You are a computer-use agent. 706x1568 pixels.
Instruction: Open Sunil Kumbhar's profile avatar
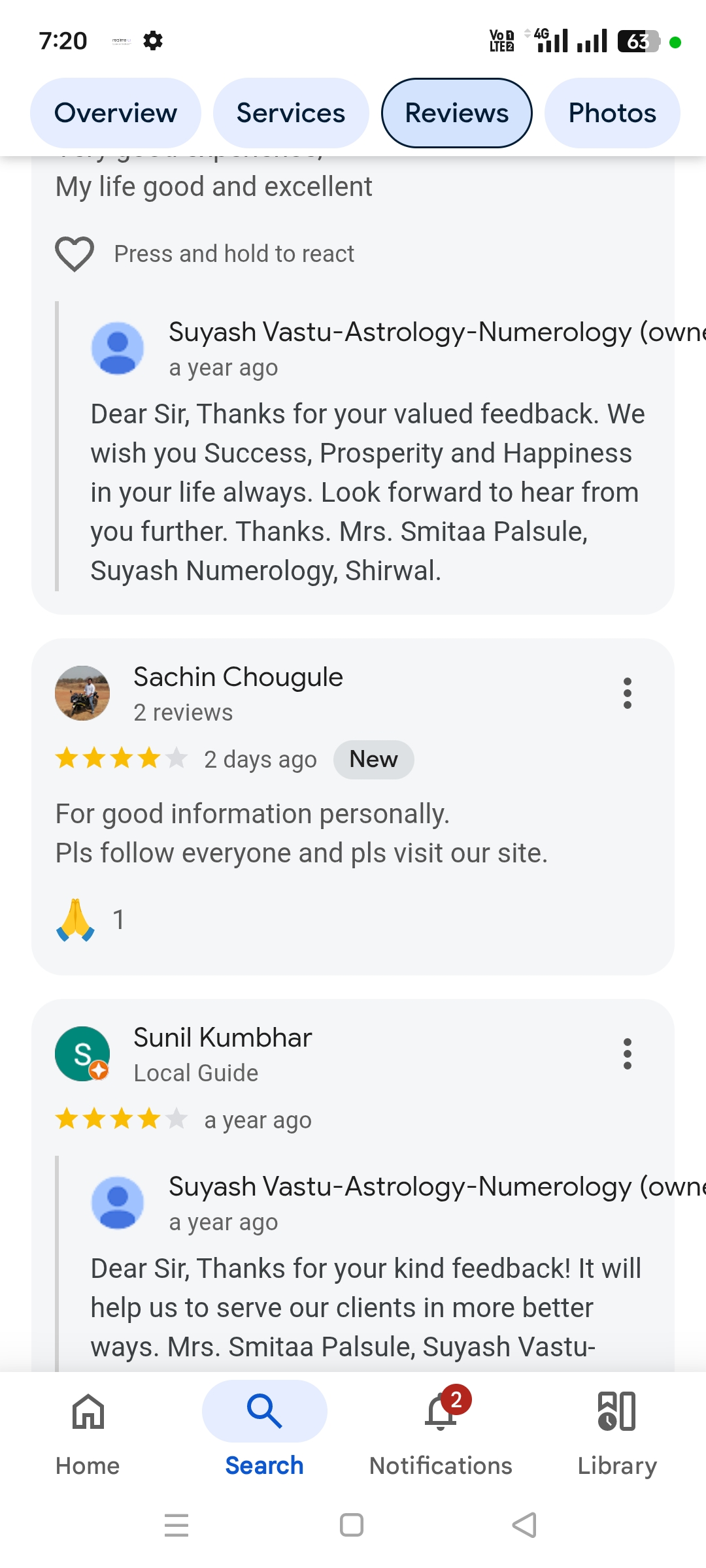click(82, 1054)
